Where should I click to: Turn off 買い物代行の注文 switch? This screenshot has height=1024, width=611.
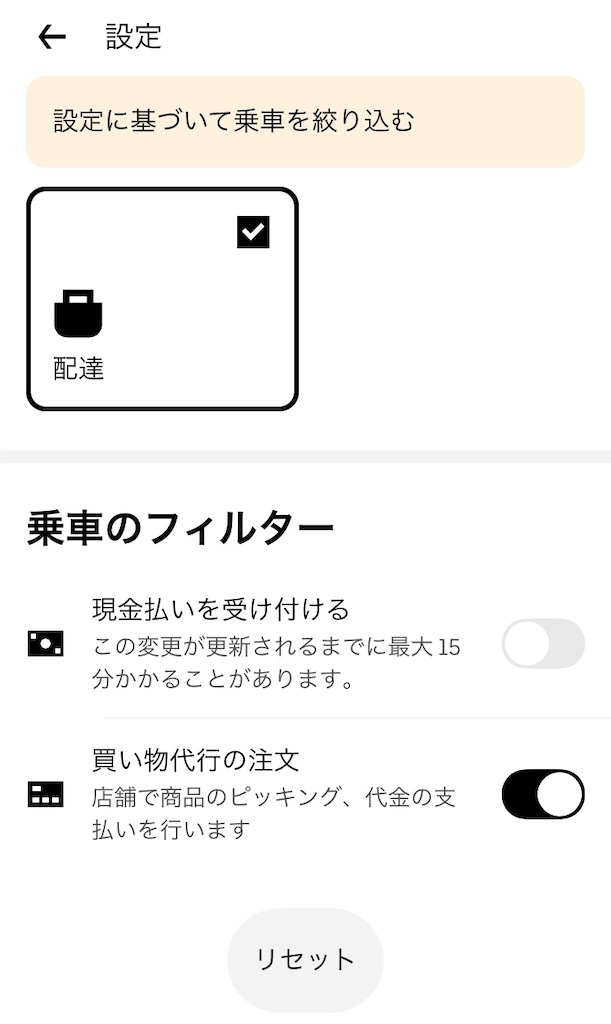[543, 794]
